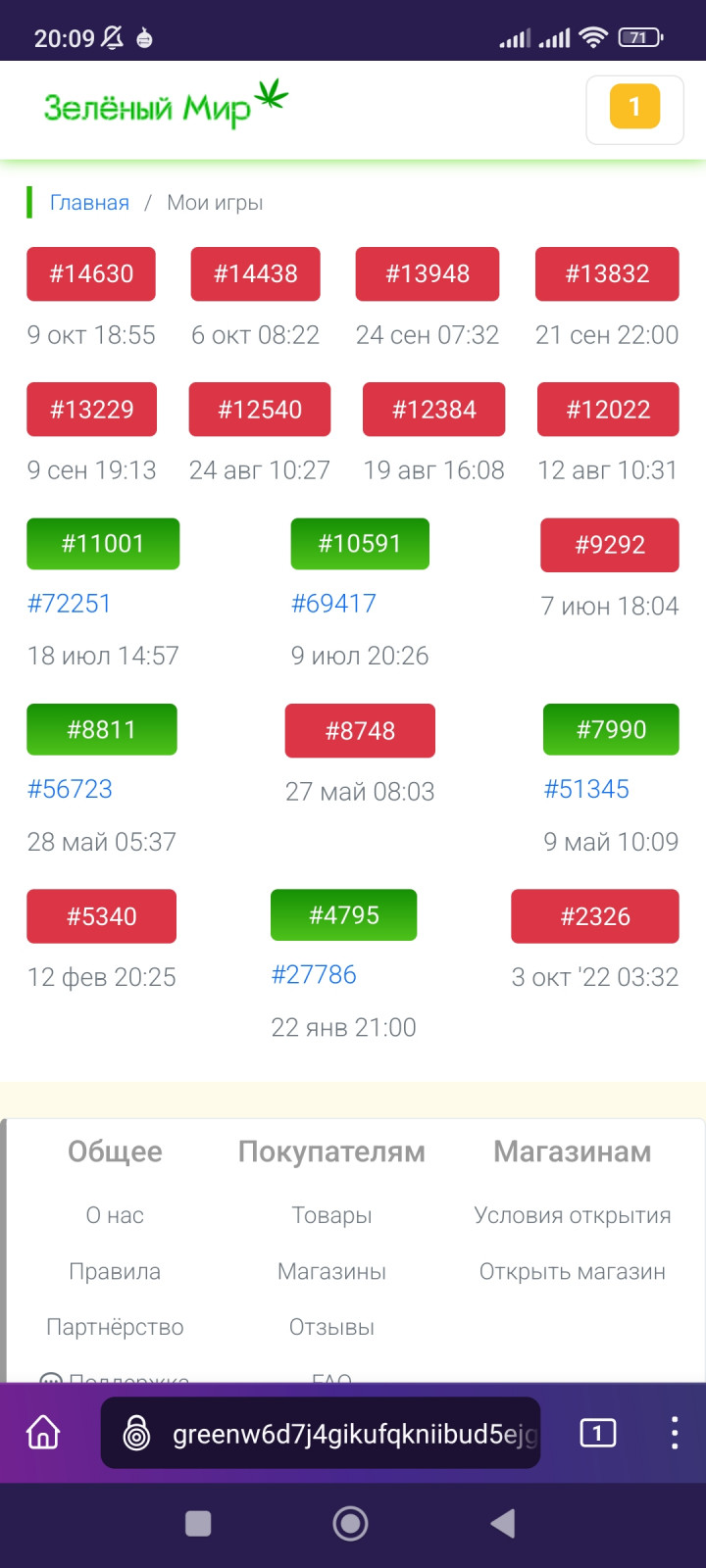Open game #13948
706x1568 pixels.
point(428,274)
